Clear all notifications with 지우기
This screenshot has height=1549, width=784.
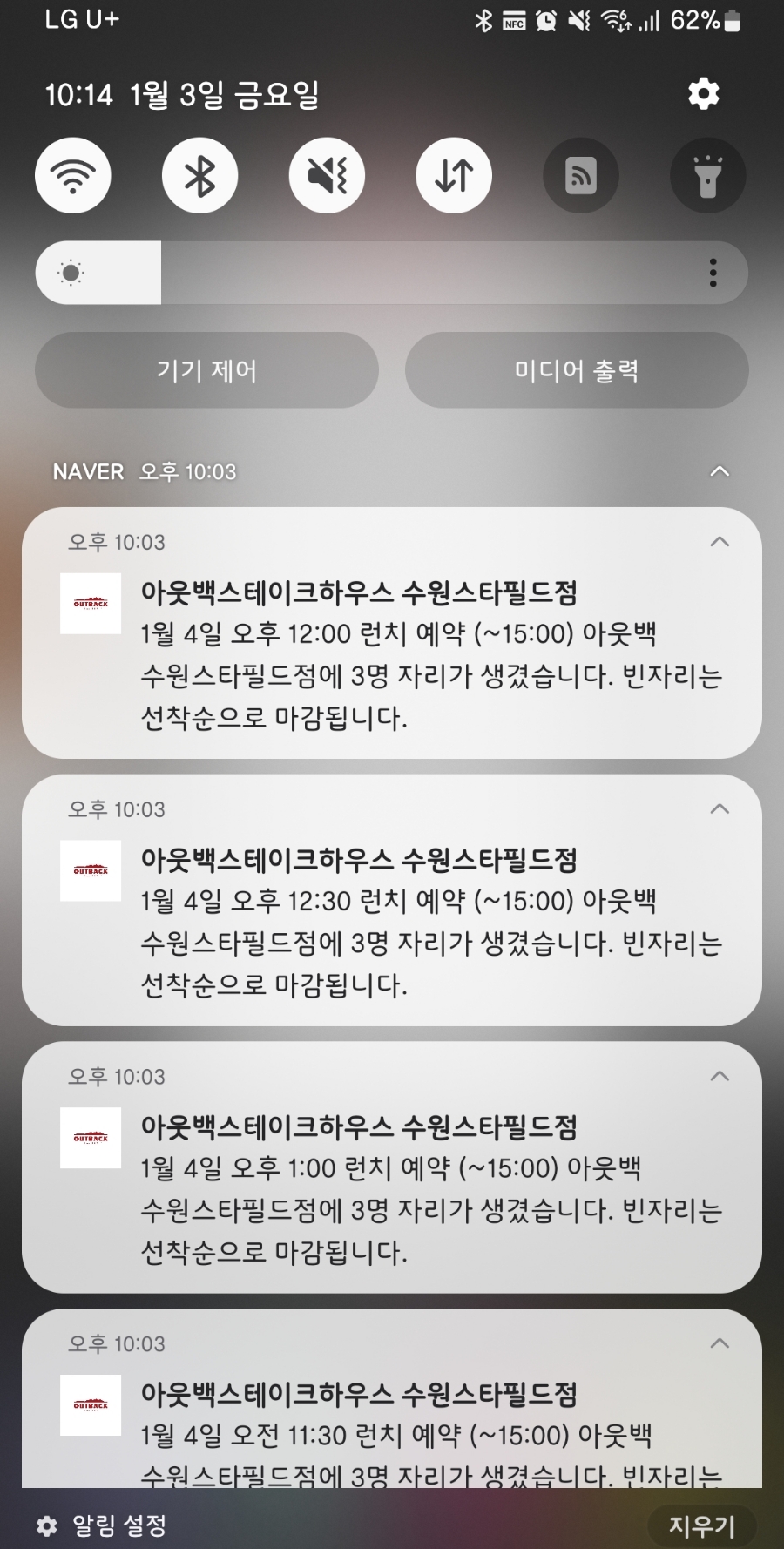(x=702, y=1525)
